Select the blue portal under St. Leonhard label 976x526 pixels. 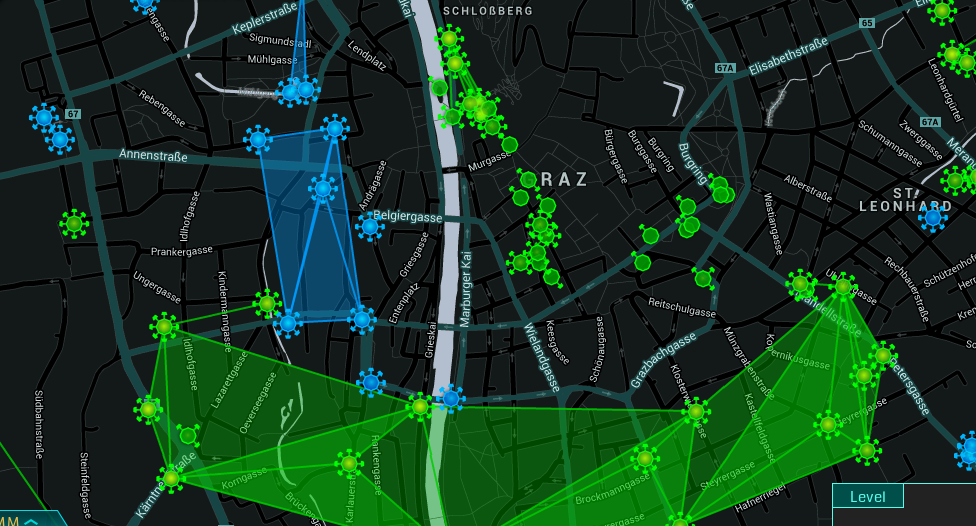(933, 217)
